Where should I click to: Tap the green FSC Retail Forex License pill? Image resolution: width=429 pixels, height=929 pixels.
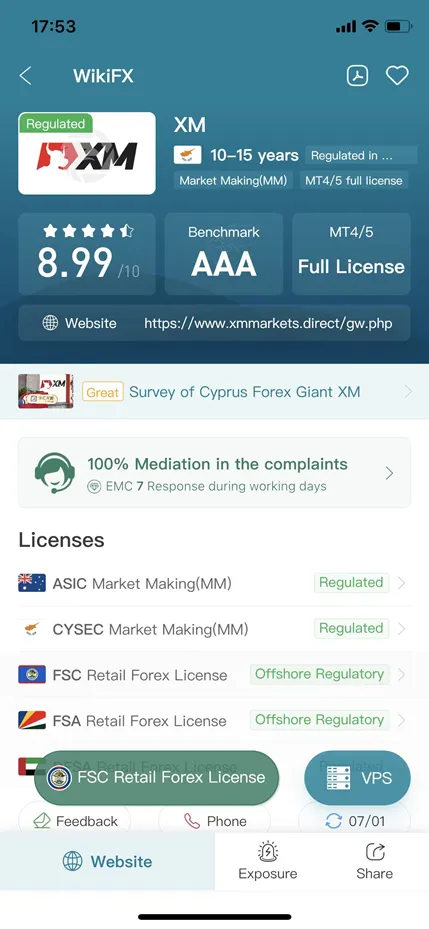click(x=156, y=777)
